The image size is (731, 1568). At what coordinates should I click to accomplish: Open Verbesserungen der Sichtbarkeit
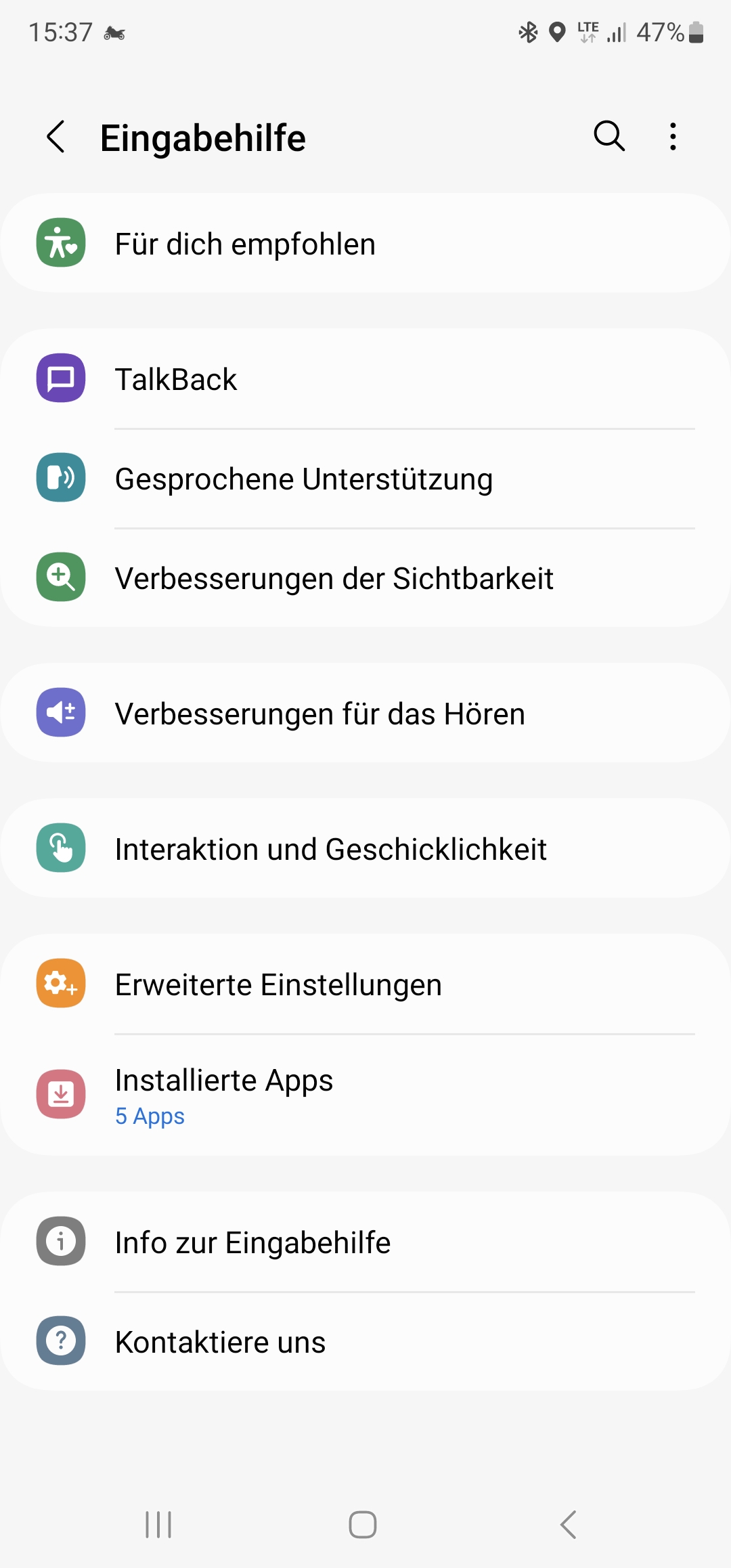coord(365,578)
